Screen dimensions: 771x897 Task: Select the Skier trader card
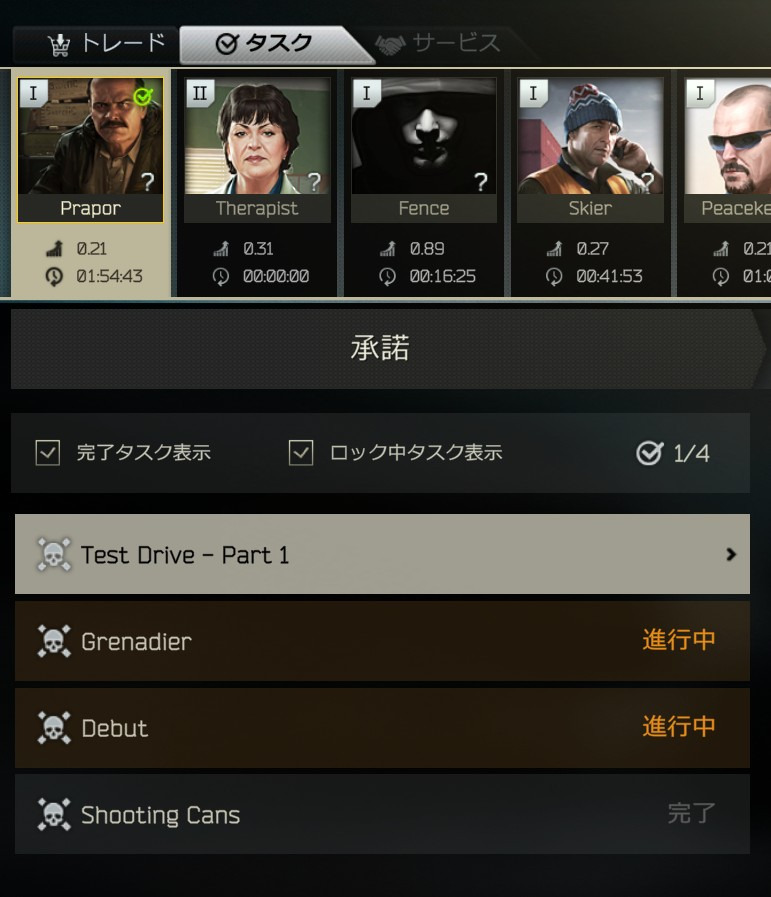(589, 150)
